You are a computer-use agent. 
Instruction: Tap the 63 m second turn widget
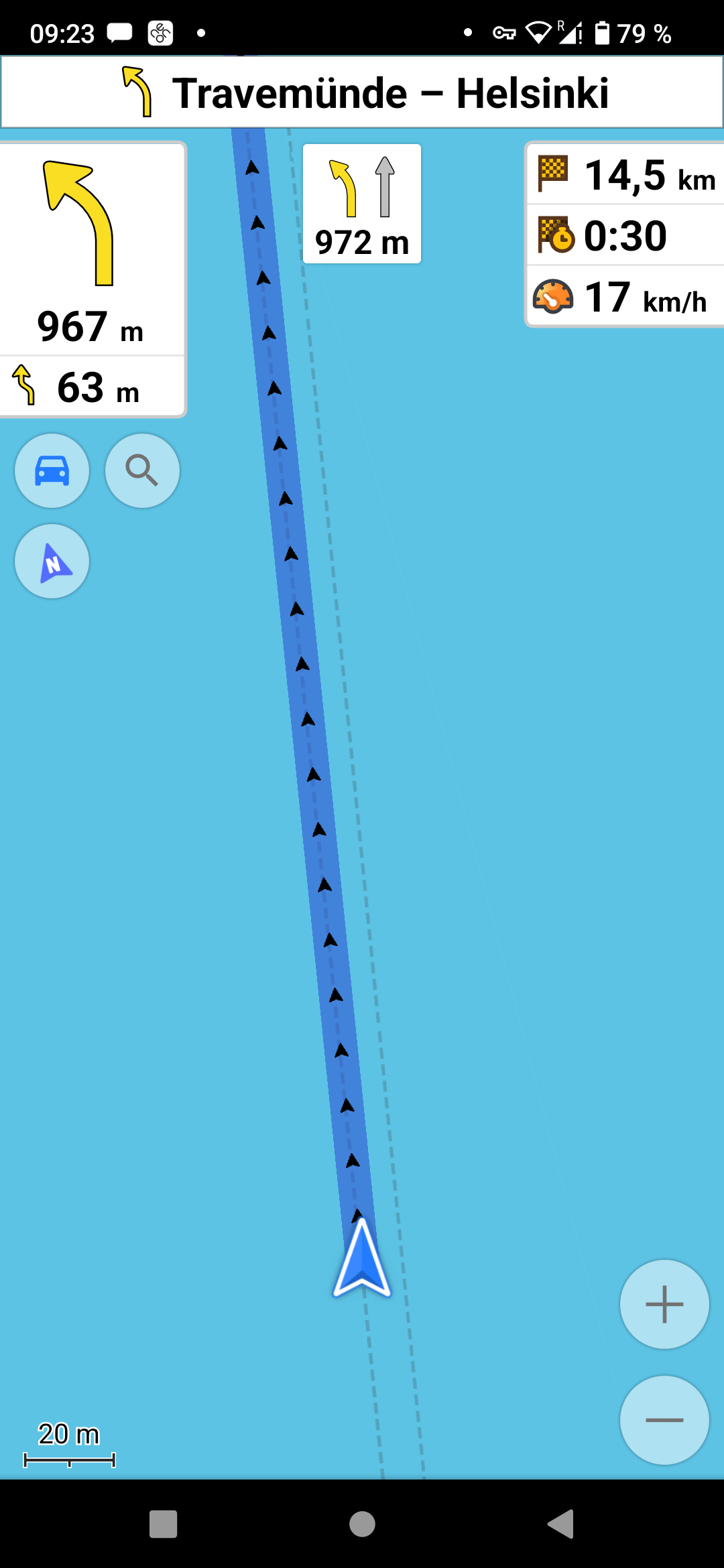(91, 387)
